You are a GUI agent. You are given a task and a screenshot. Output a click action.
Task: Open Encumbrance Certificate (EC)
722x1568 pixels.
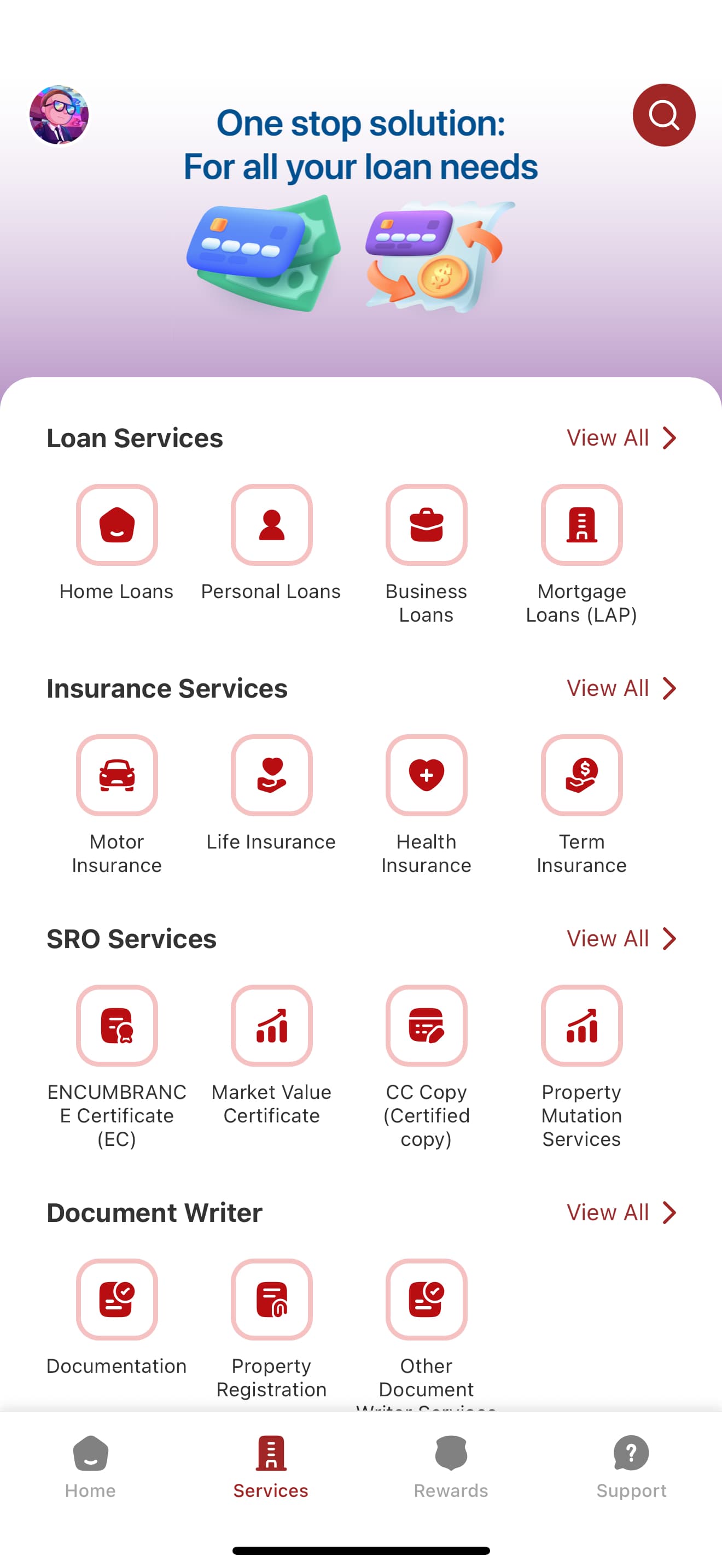tap(117, 1026)
